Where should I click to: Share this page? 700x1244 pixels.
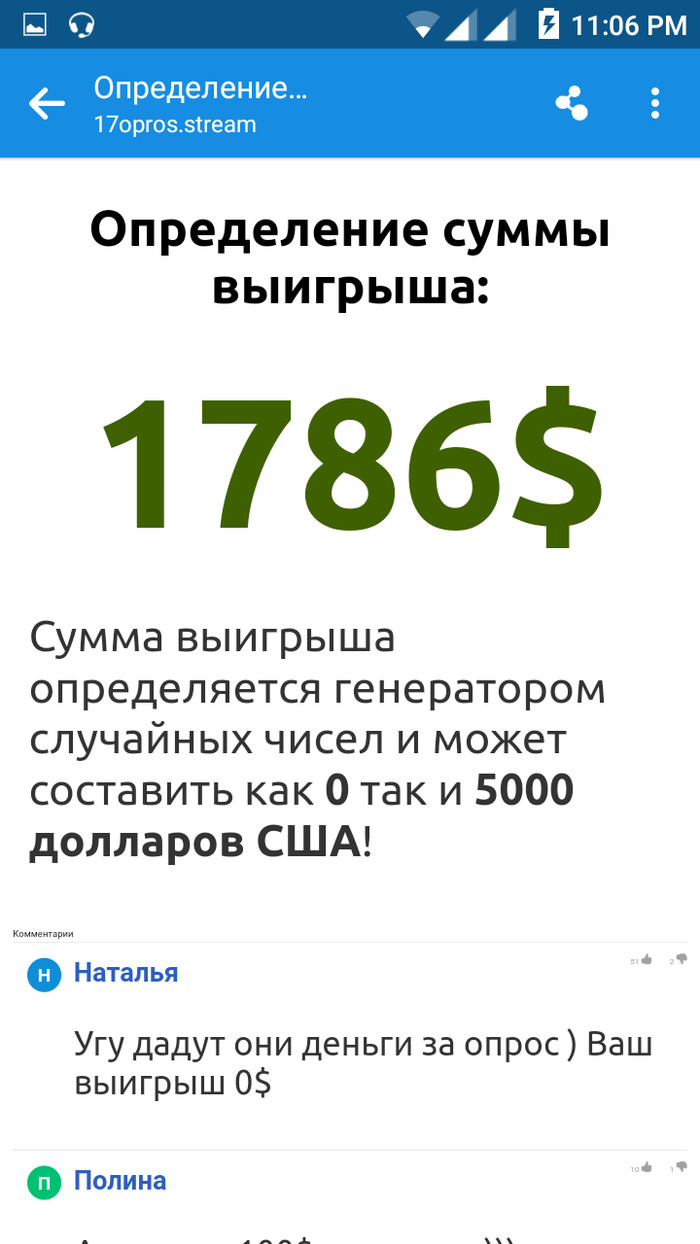point(572,103)
